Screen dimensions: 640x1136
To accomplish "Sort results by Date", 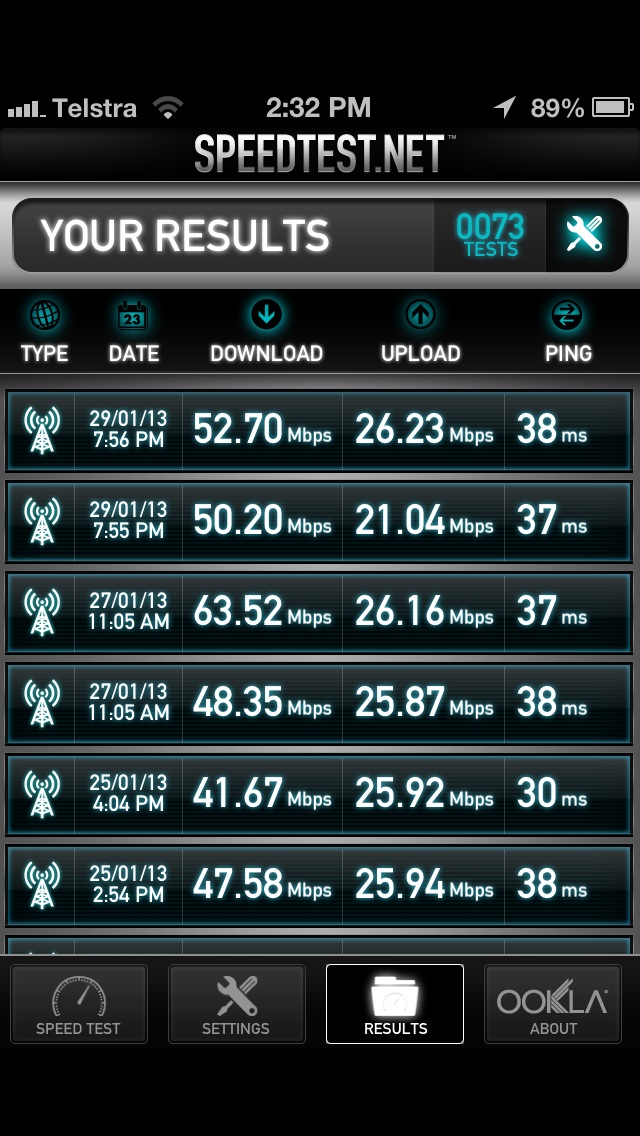I will click(x=133, y=333).
